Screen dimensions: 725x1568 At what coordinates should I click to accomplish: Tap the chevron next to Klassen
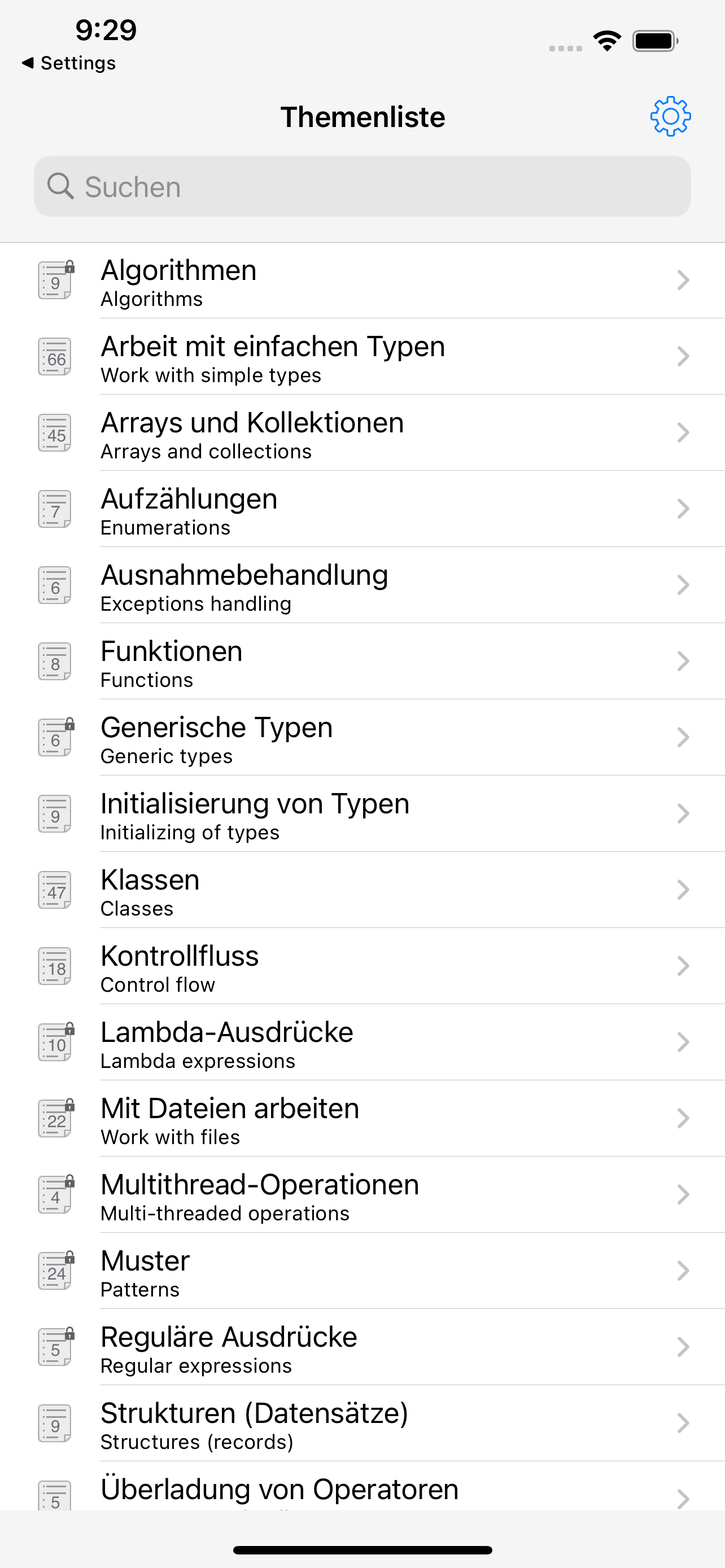pyautogui.click(x=683, y=891)
